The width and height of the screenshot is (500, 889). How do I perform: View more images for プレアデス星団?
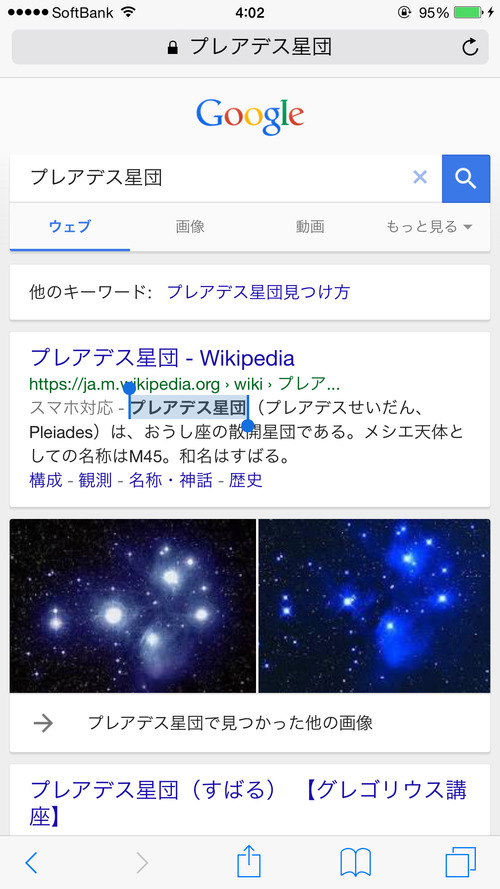click(249, 723)
